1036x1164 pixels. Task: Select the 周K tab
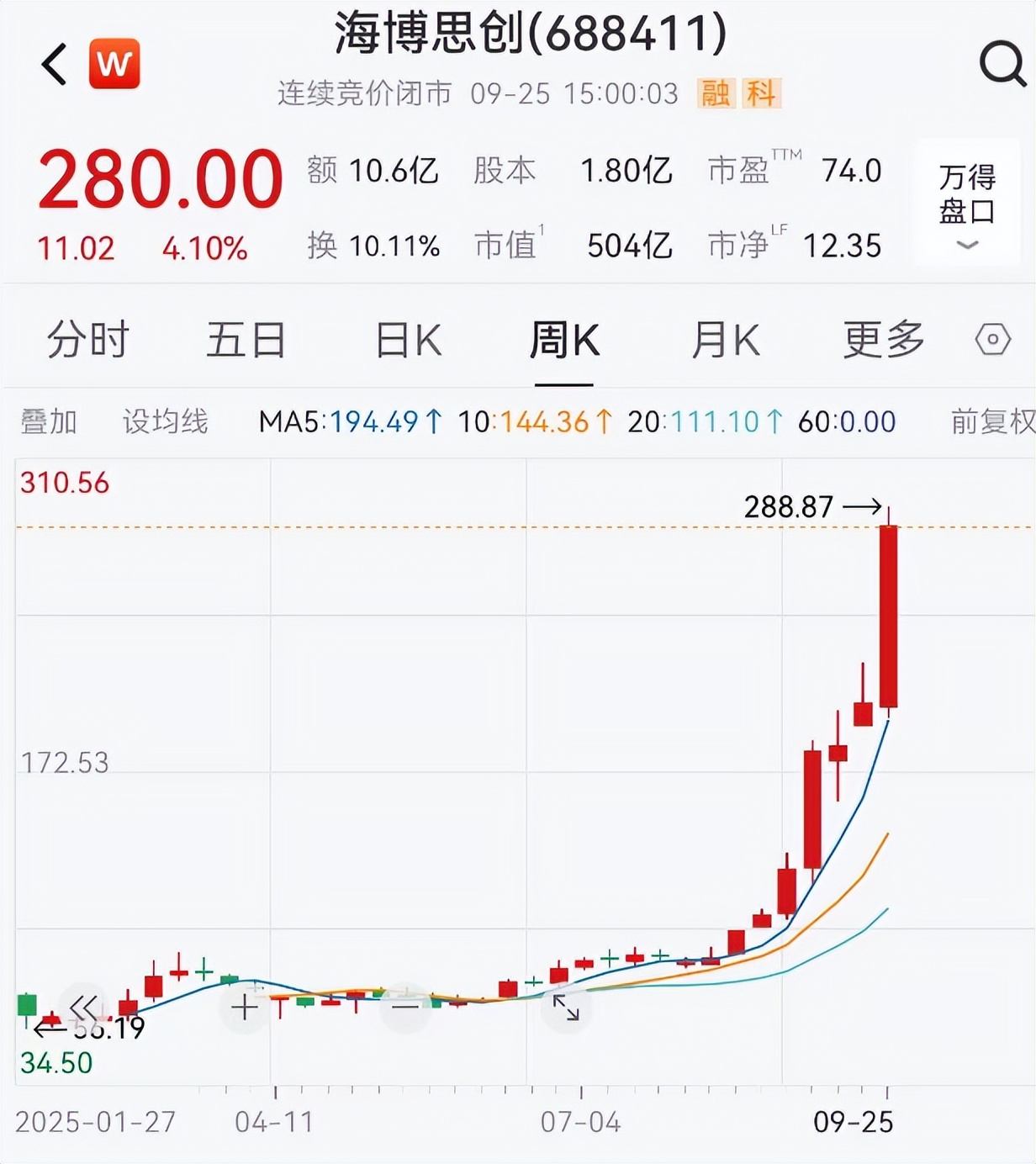click(x=564, y=340)
